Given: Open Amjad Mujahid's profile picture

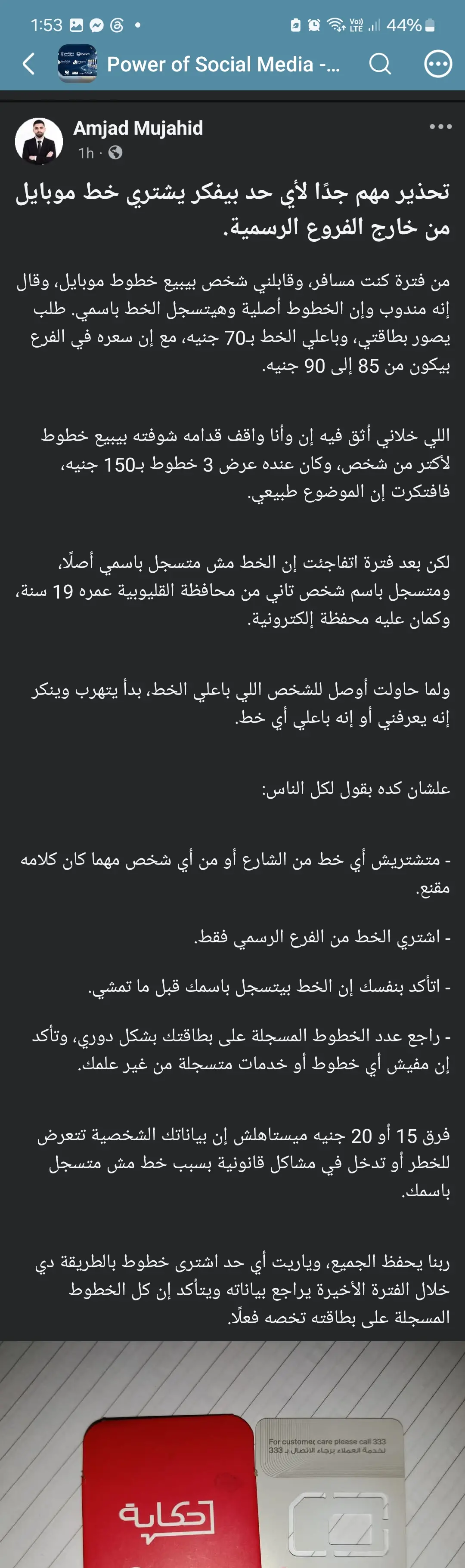Looking at the screenshot, I should pyautogui.click(x=38, y=141).
